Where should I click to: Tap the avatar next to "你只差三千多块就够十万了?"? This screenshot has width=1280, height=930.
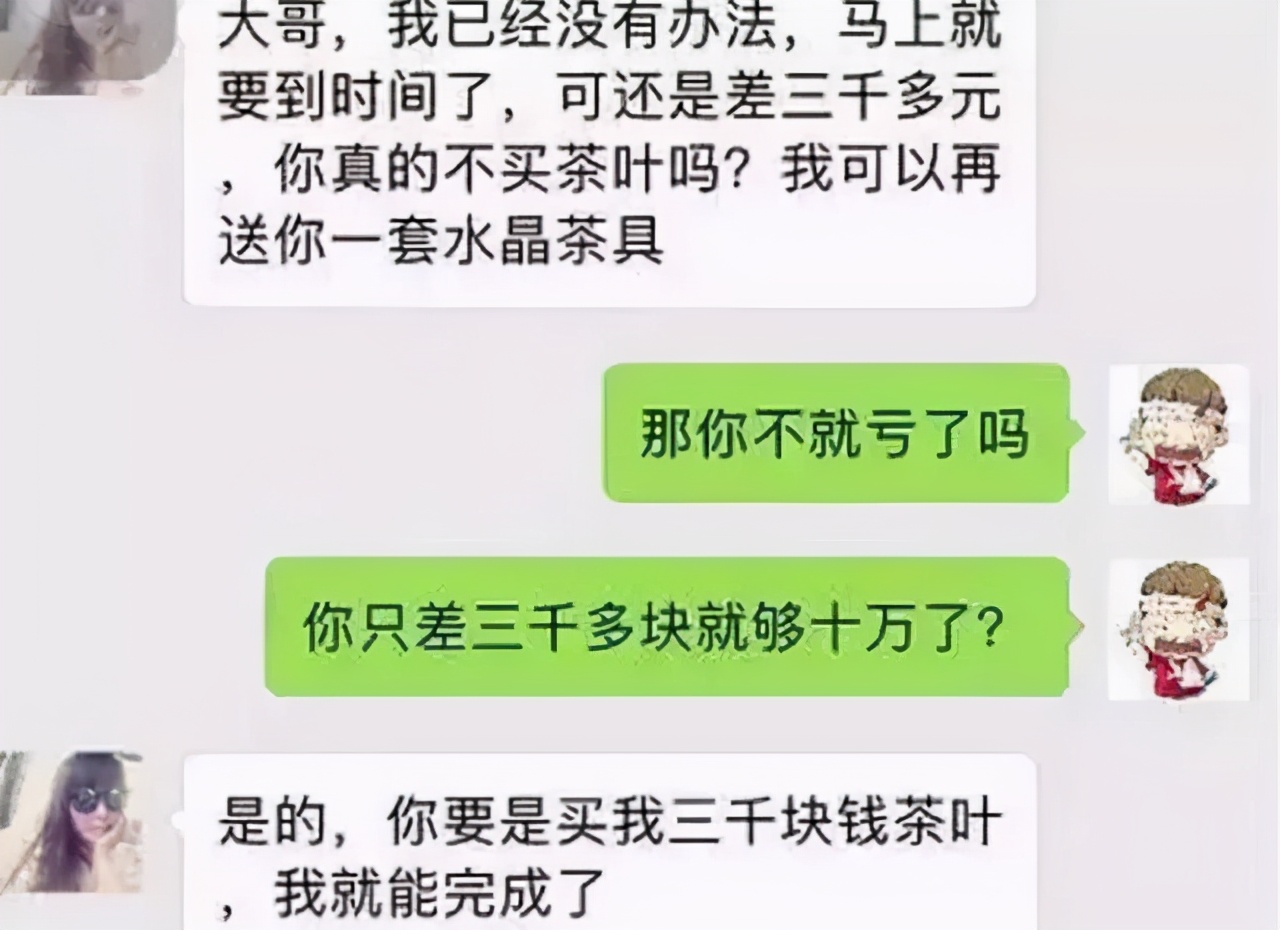(x=1179, y=629)
